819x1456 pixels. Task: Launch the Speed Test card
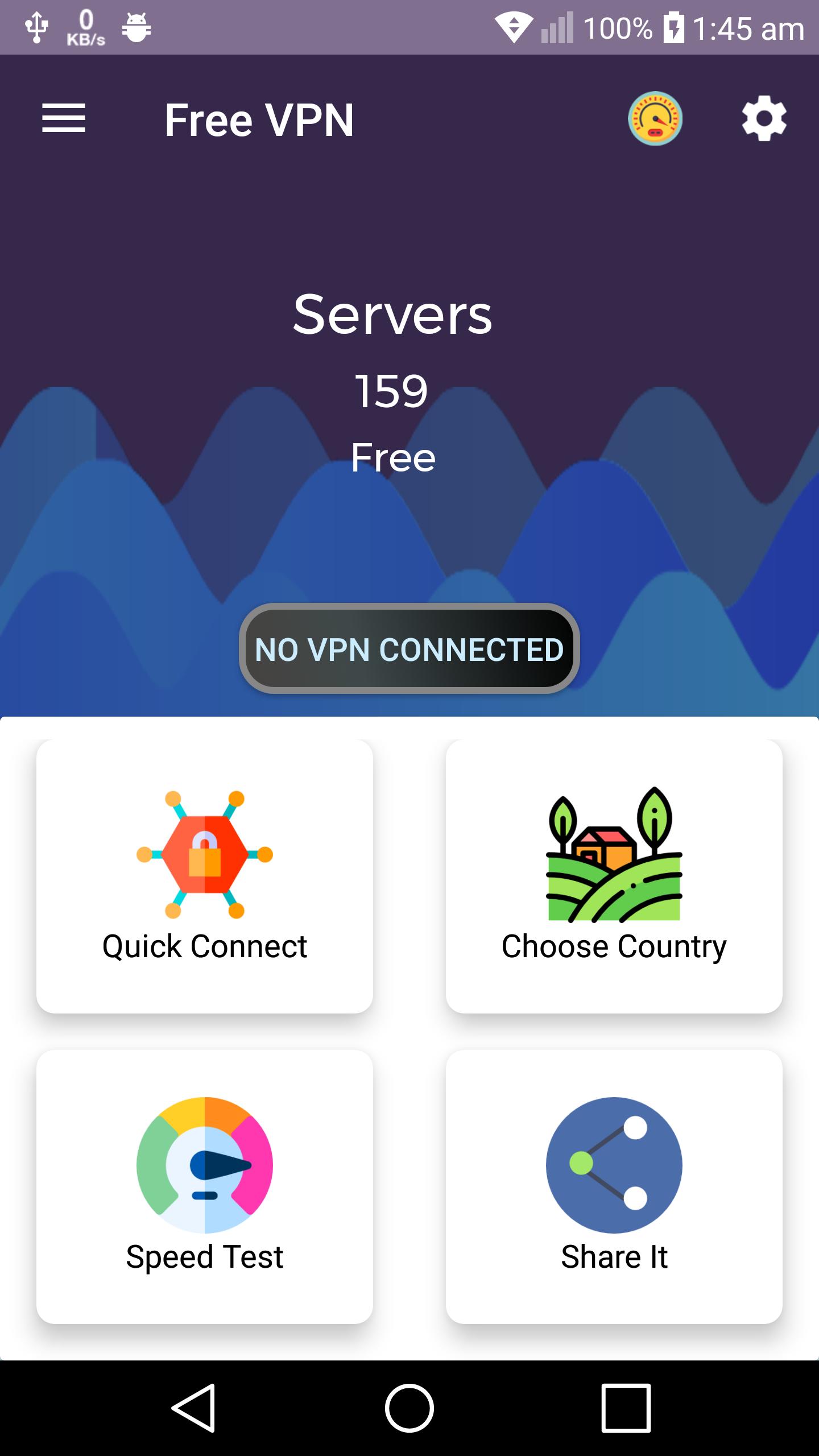pos(205,1186)
